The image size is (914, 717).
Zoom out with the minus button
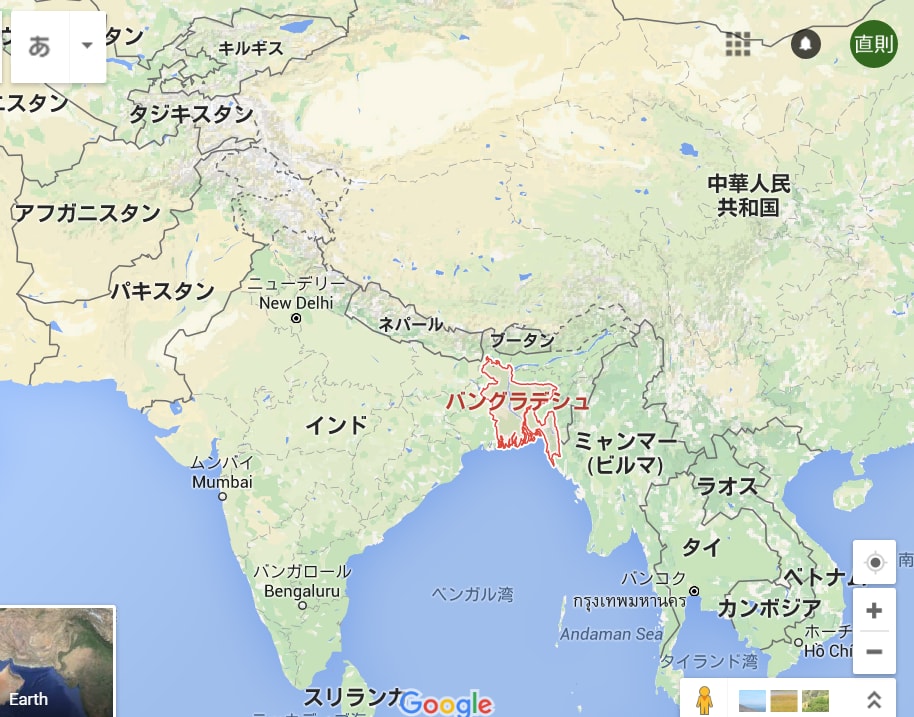[875, 652]
